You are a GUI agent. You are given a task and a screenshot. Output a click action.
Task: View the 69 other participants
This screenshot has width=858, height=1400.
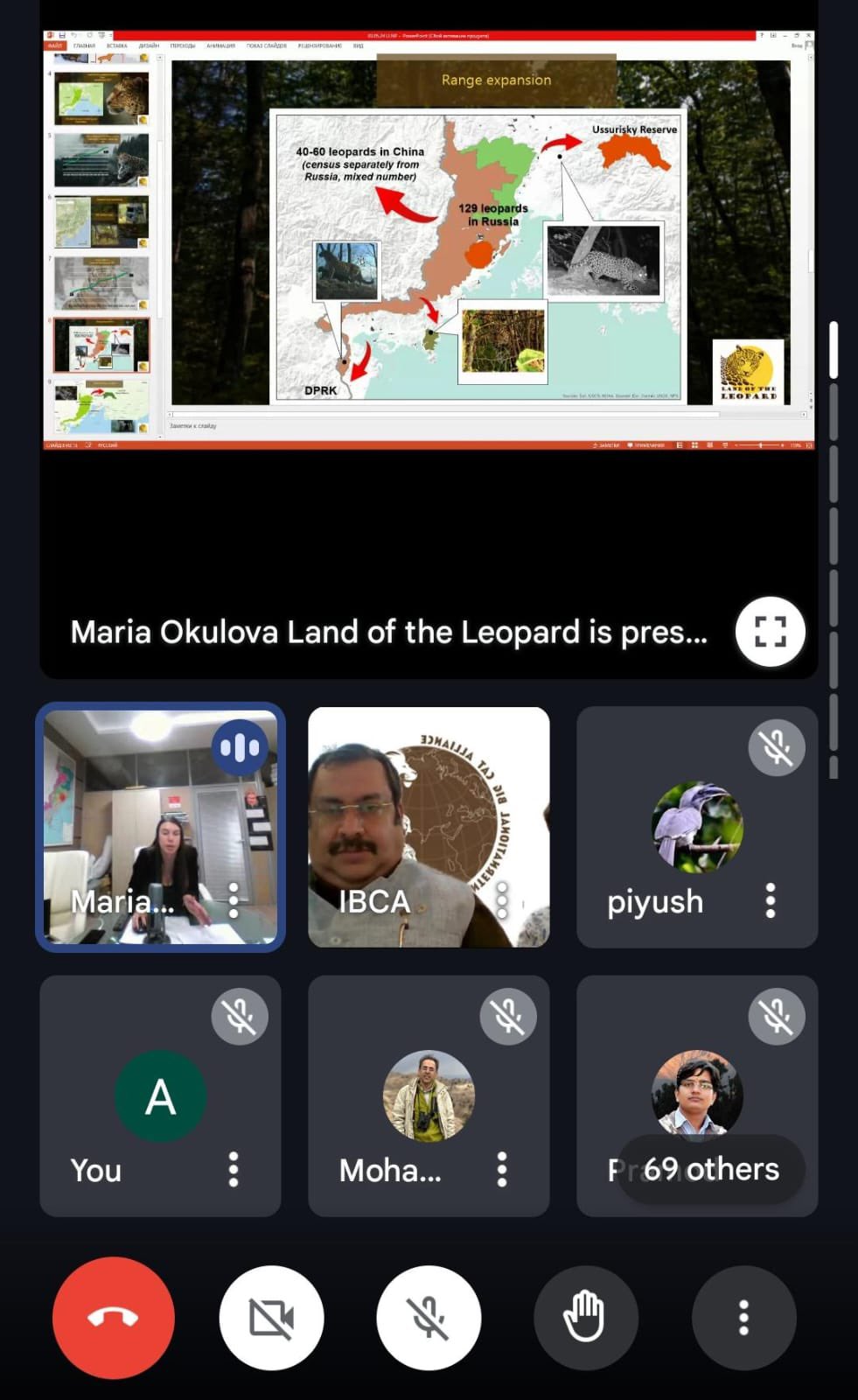point(711,1169)
